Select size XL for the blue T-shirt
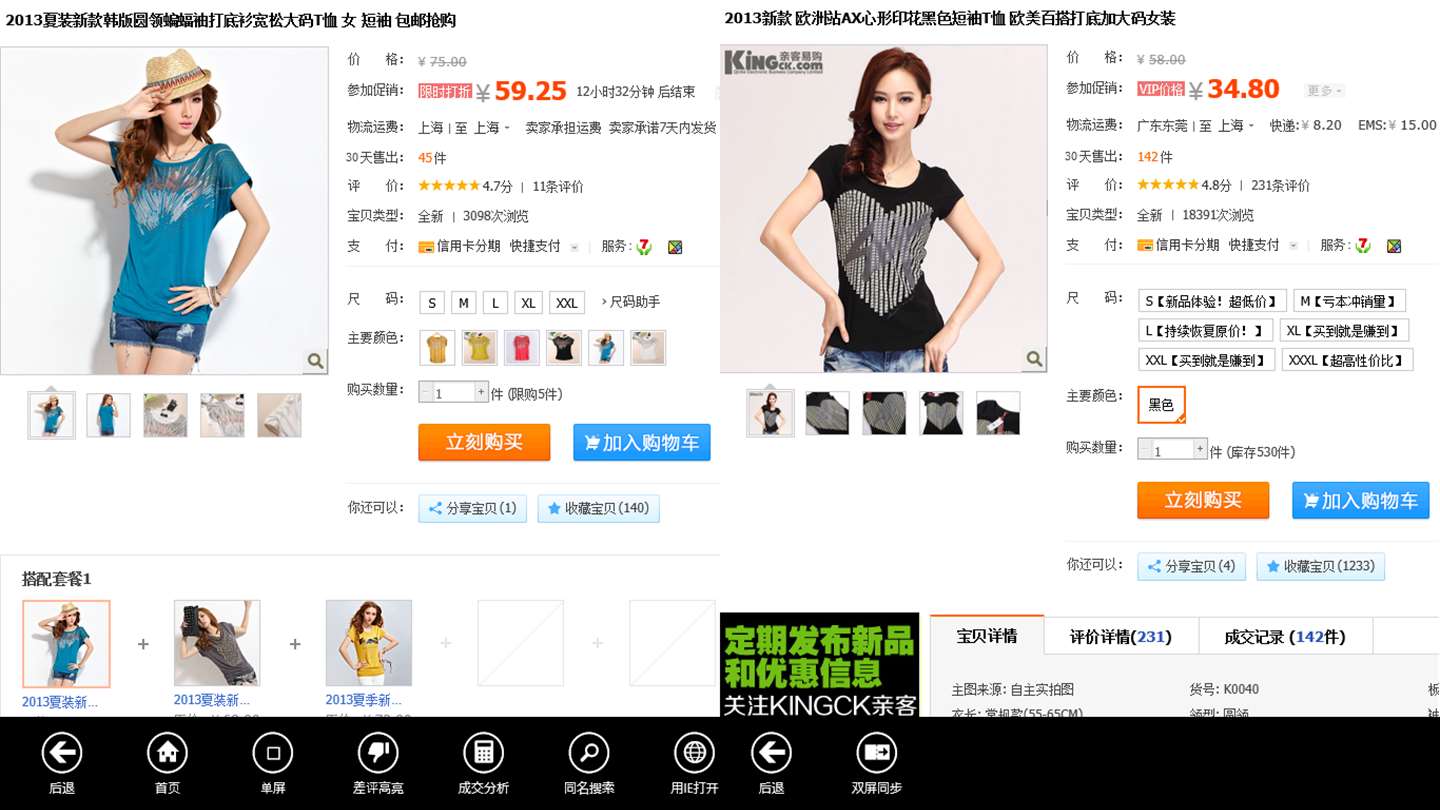Screen dimensions: 1440x810 528,303
